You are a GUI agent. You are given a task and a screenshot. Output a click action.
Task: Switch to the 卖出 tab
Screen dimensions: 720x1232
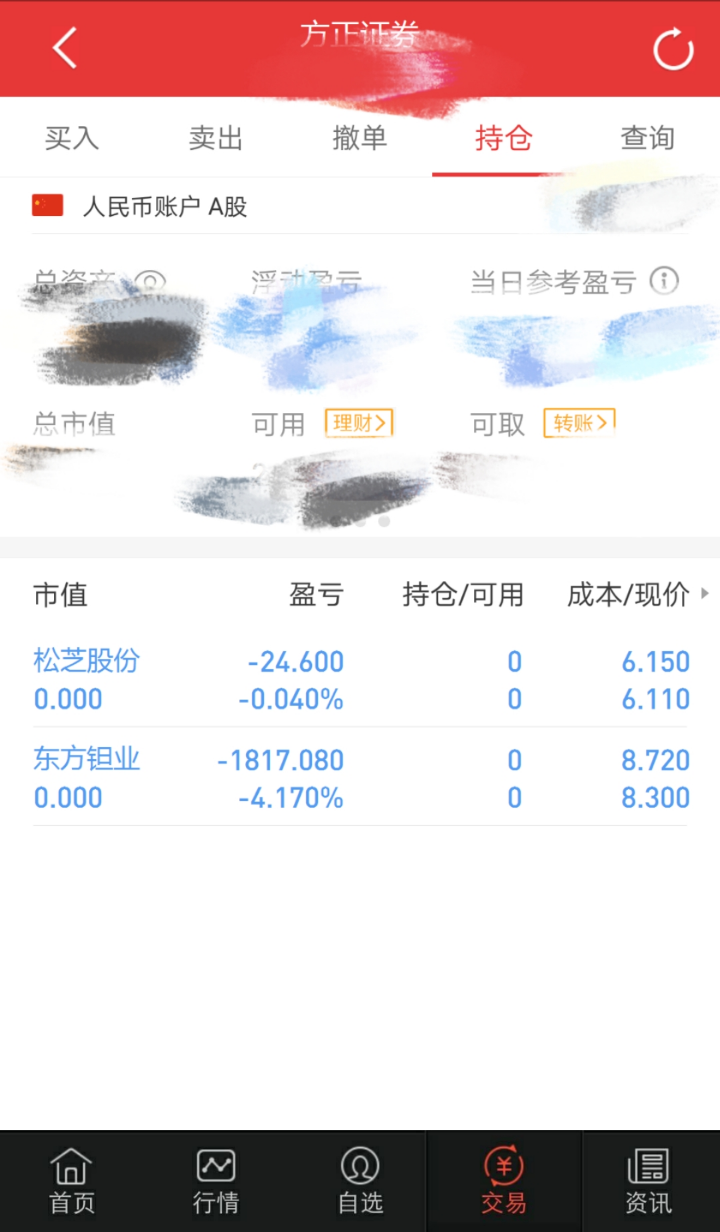[216, 138]
